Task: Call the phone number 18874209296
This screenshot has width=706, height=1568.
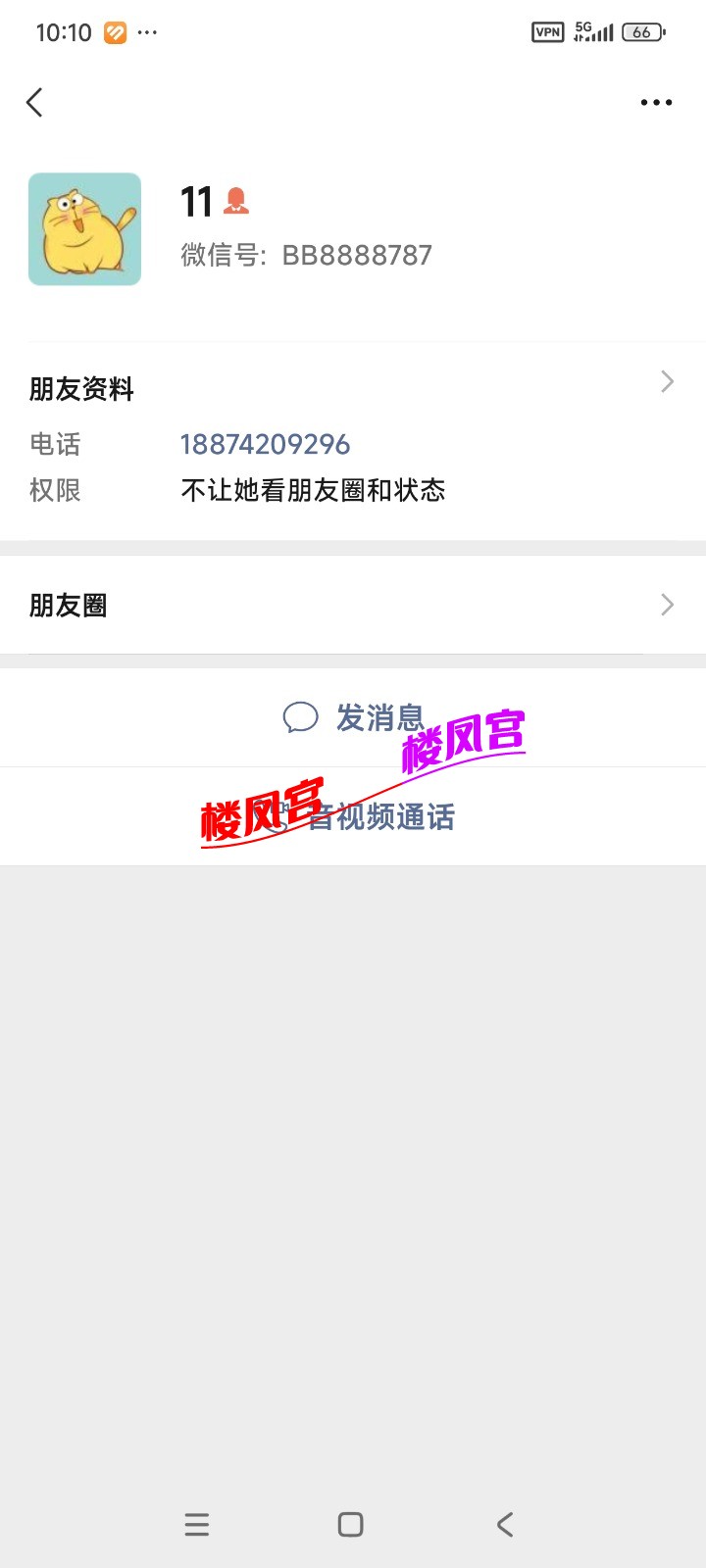Action: point(265,444)
